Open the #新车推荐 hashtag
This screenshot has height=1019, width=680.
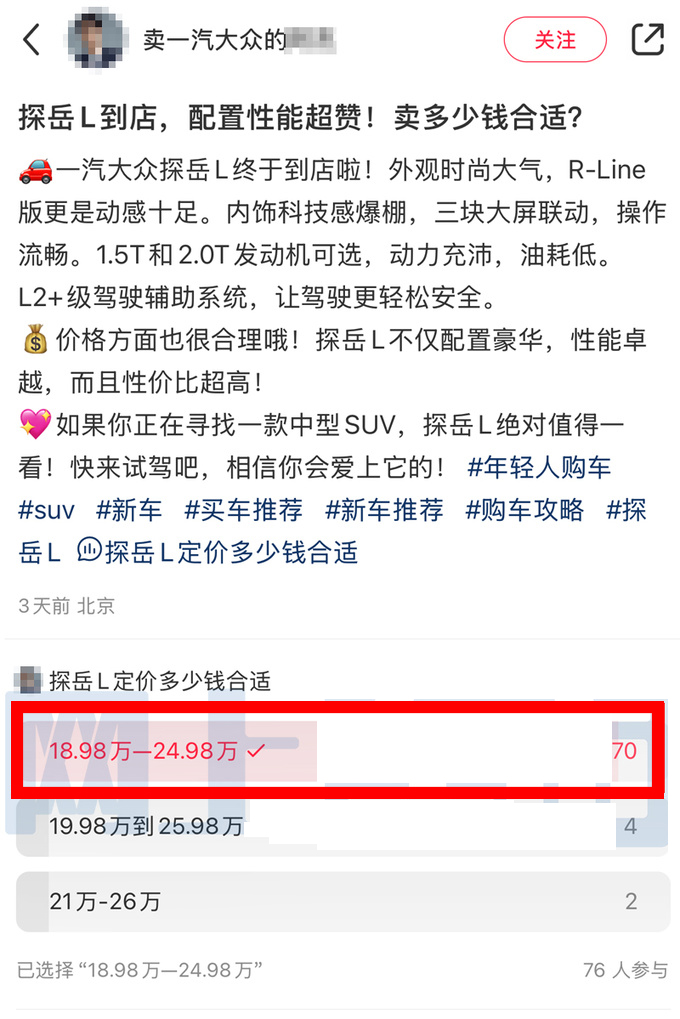(x=384, y=510)
